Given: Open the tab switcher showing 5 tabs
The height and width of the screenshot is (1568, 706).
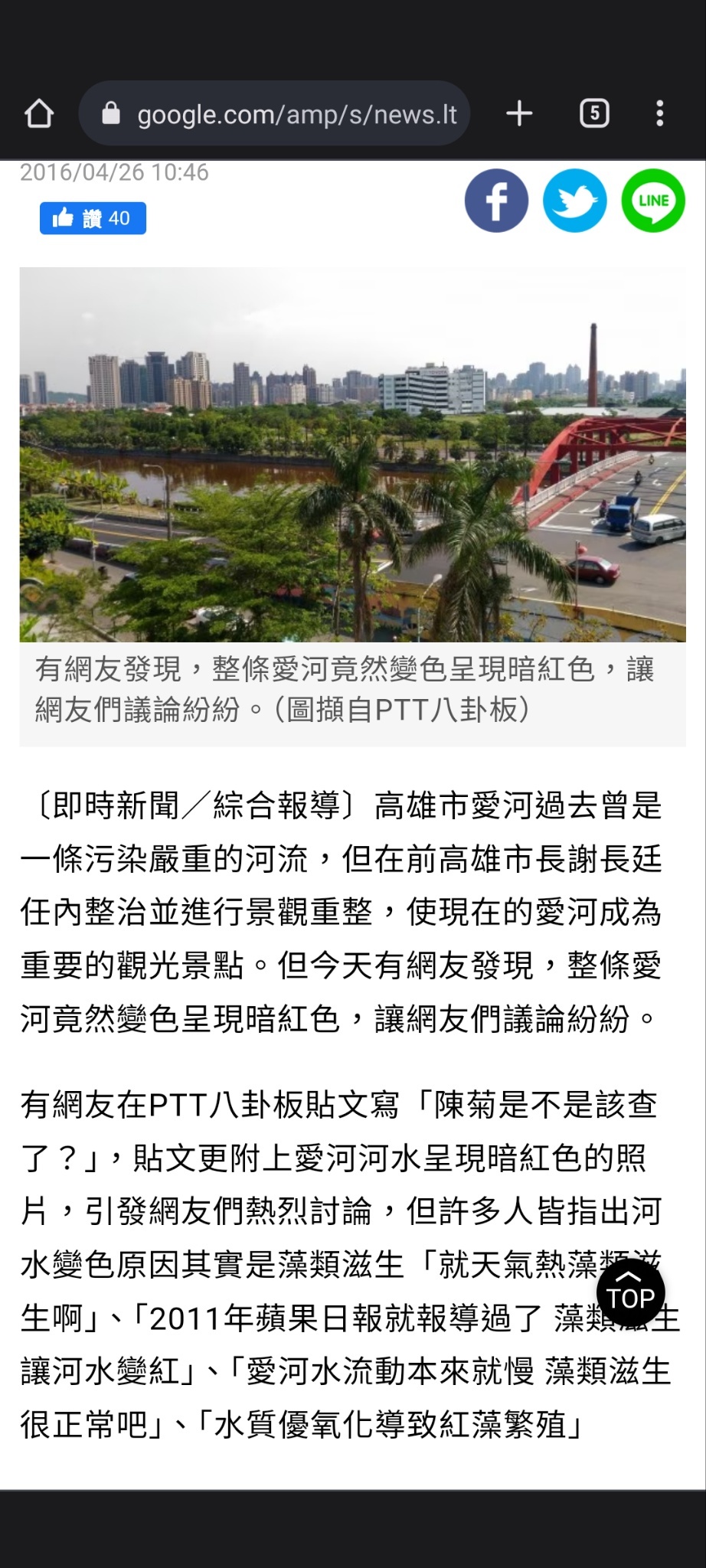Looking at the screenshot, I should click(x=594, y=114).
